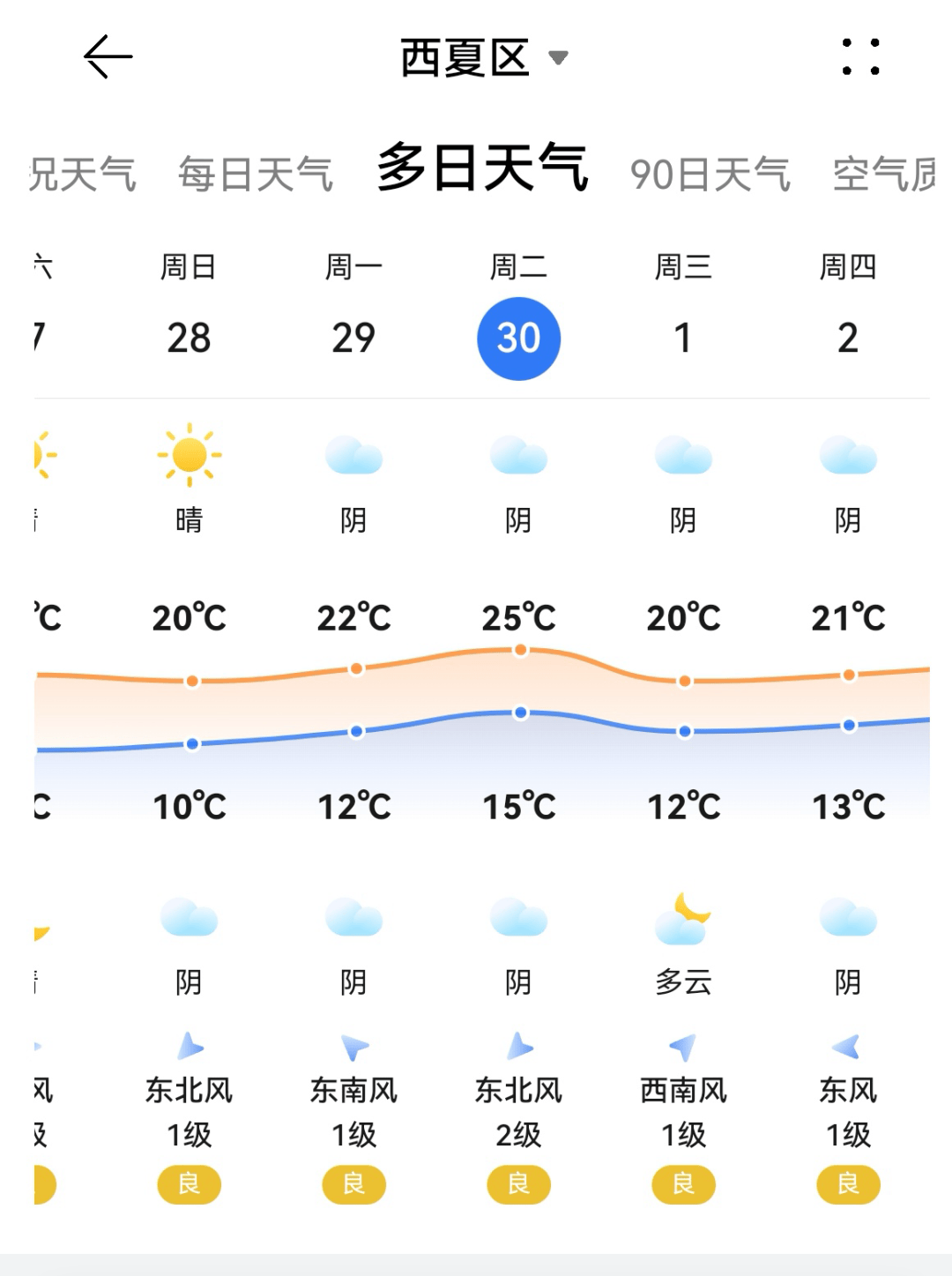Select 周日 28 forecast column

(x=189, y=337)
